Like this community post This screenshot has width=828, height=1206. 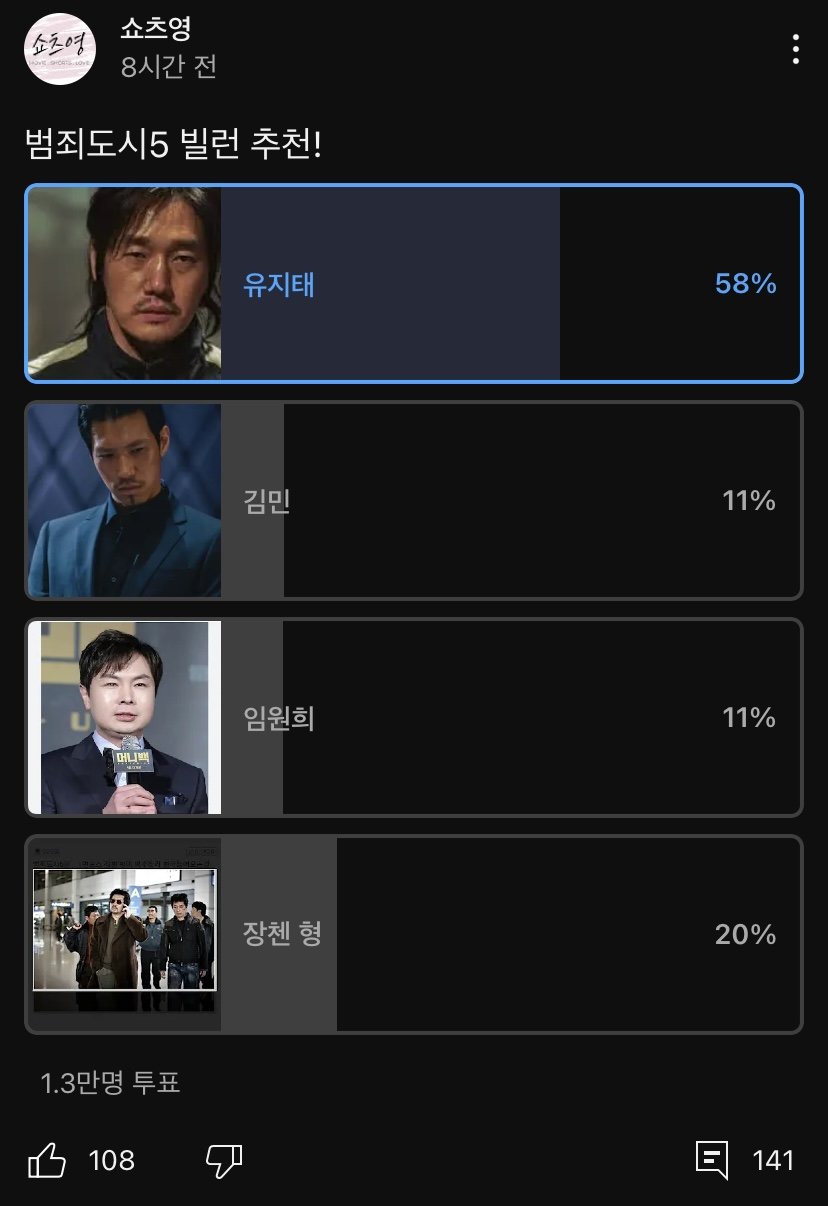tap(47, 1160)
